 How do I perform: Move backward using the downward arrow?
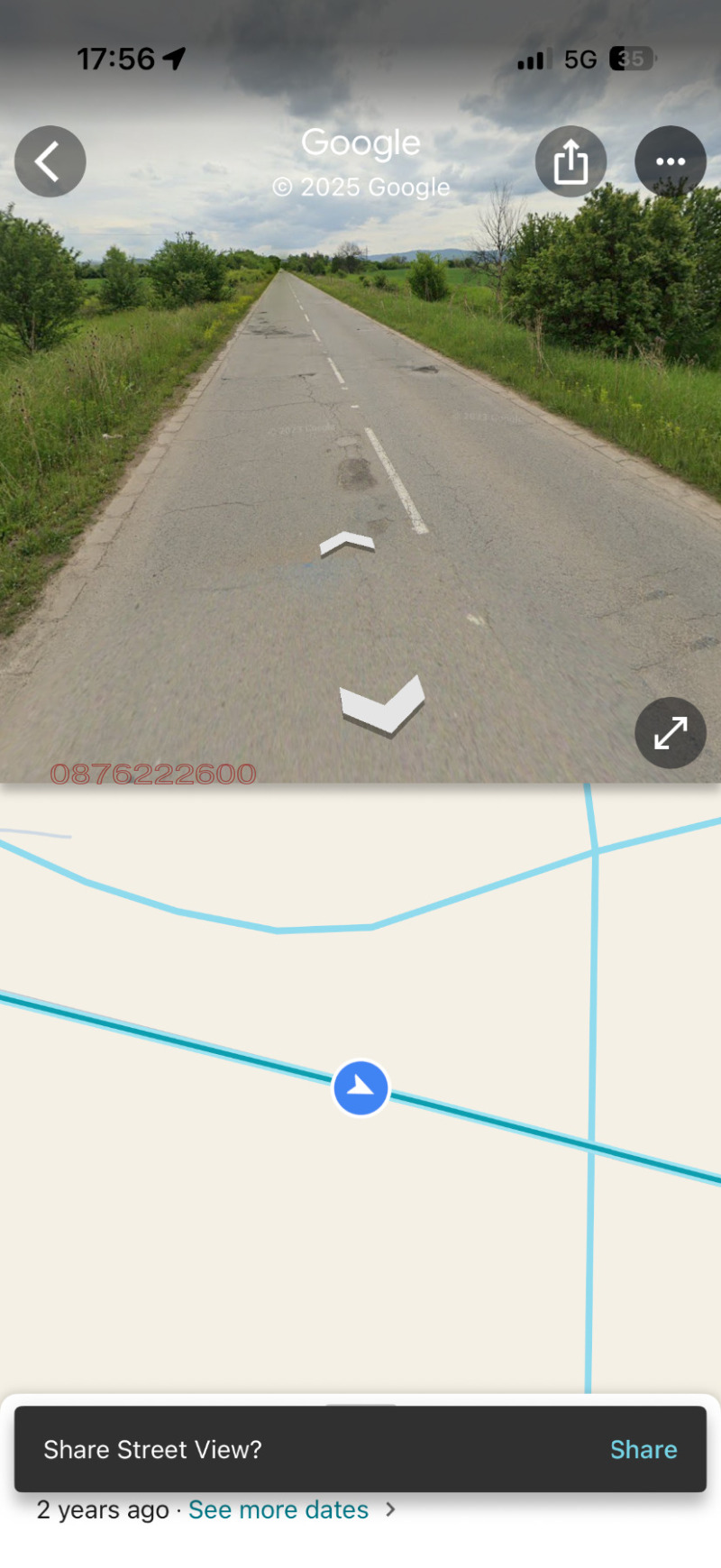382,704
